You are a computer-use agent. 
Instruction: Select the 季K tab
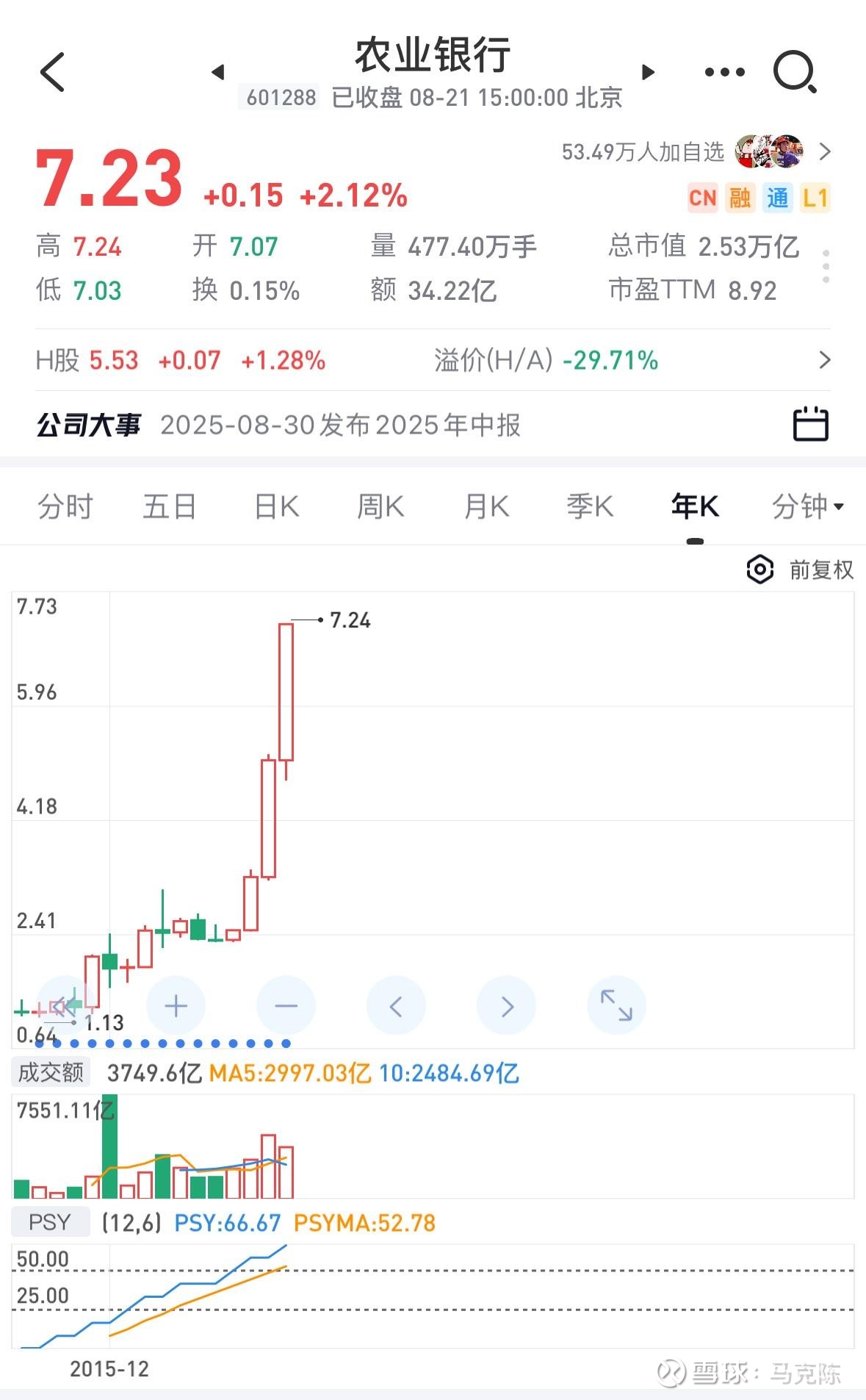tap(590, 506)
